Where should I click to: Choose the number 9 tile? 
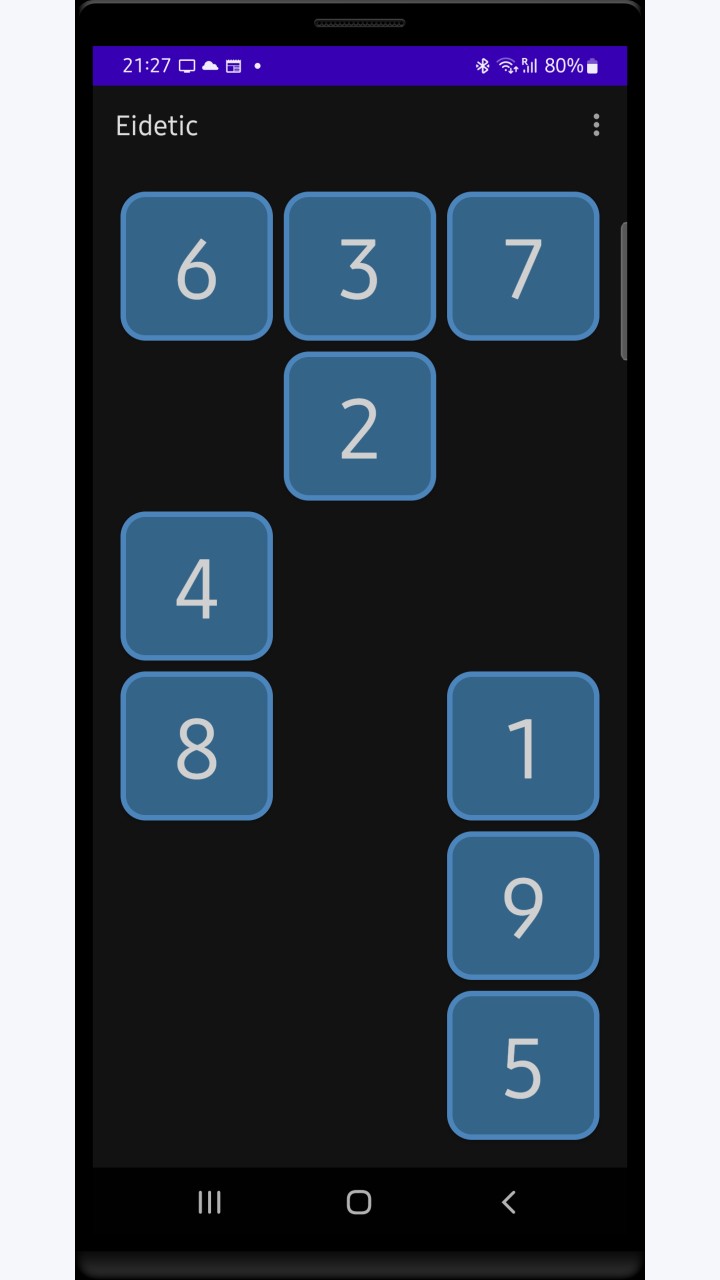[523, 906]
